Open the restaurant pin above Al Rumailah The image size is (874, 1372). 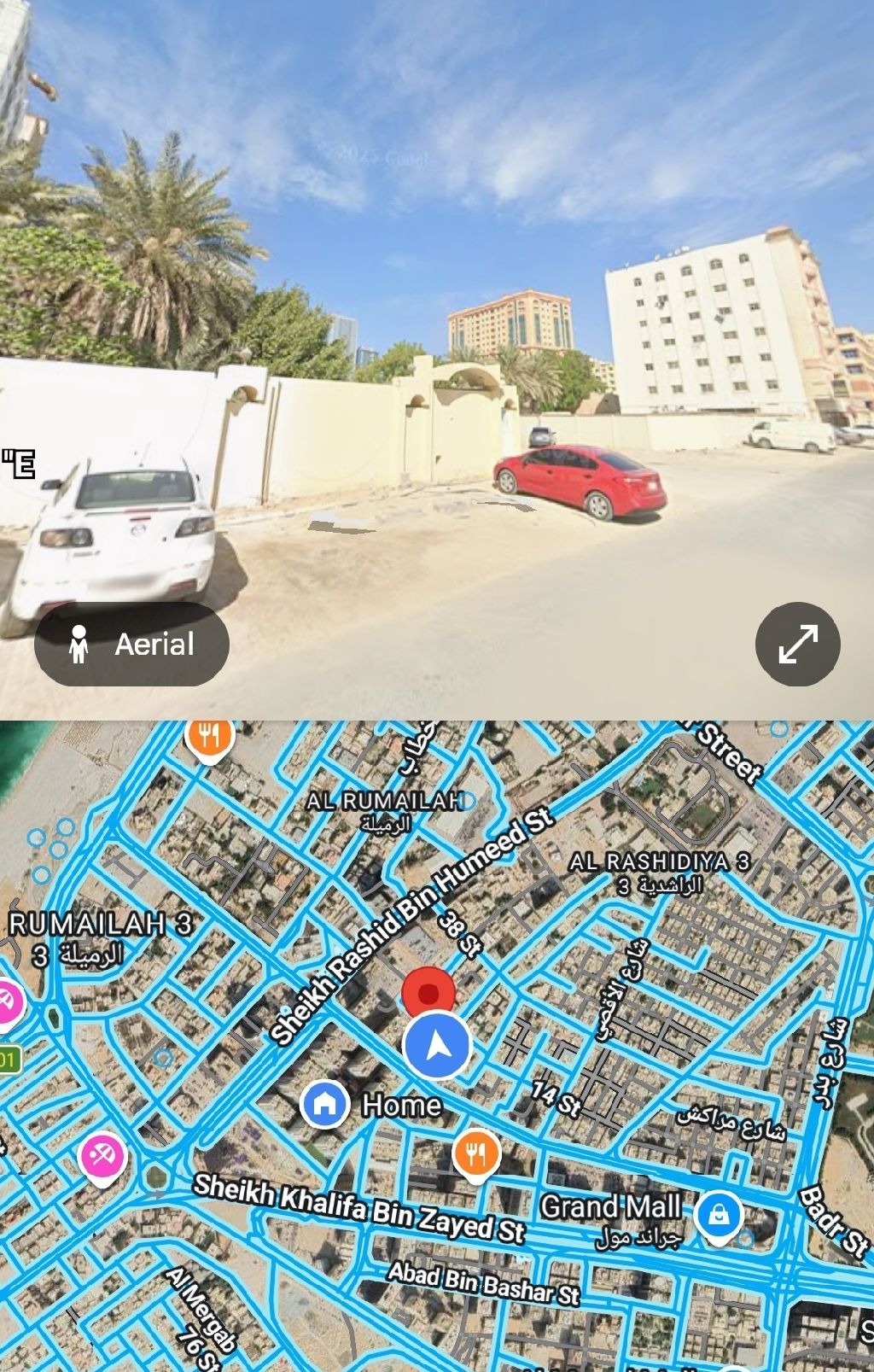[209, 736]
